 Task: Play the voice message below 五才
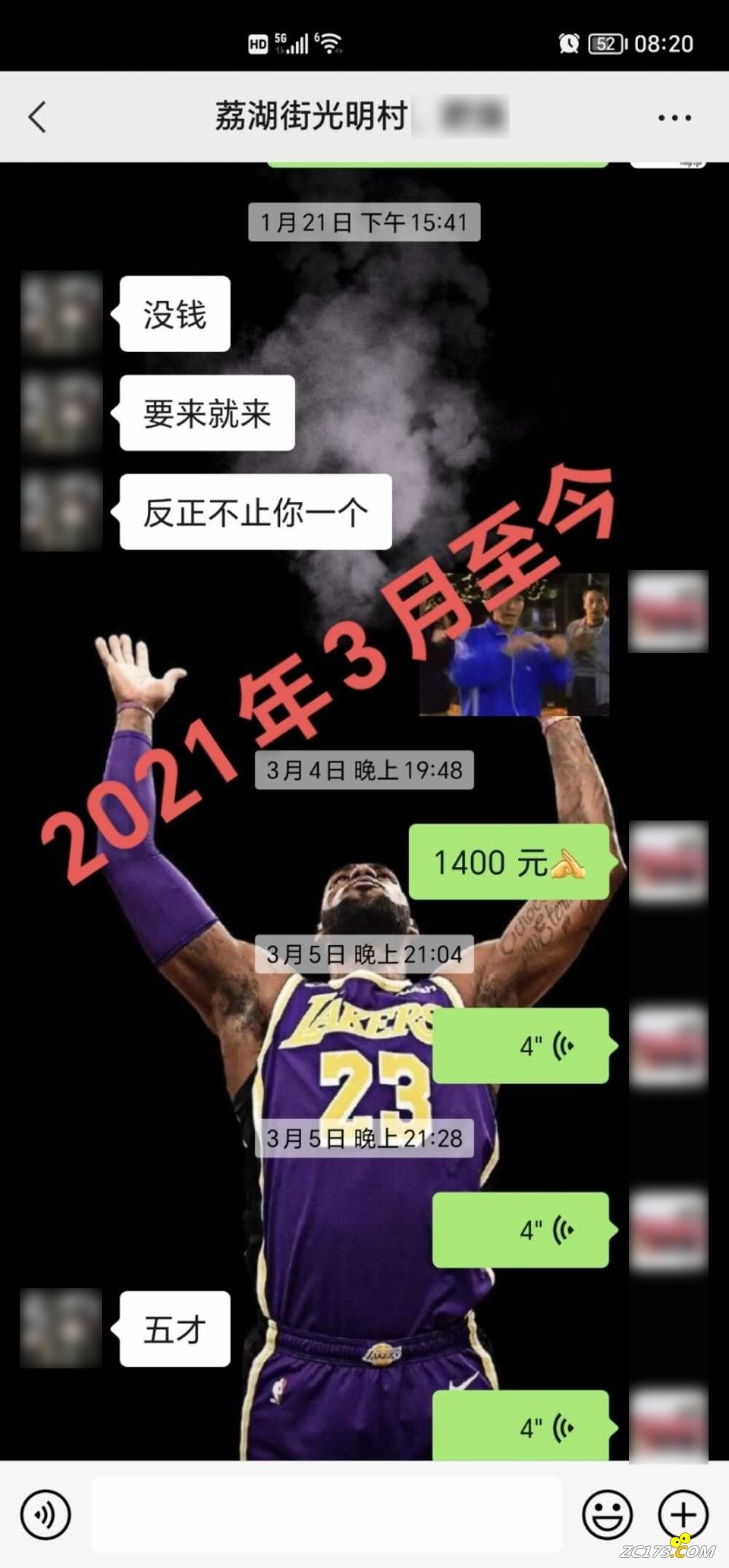[521, 1427]
